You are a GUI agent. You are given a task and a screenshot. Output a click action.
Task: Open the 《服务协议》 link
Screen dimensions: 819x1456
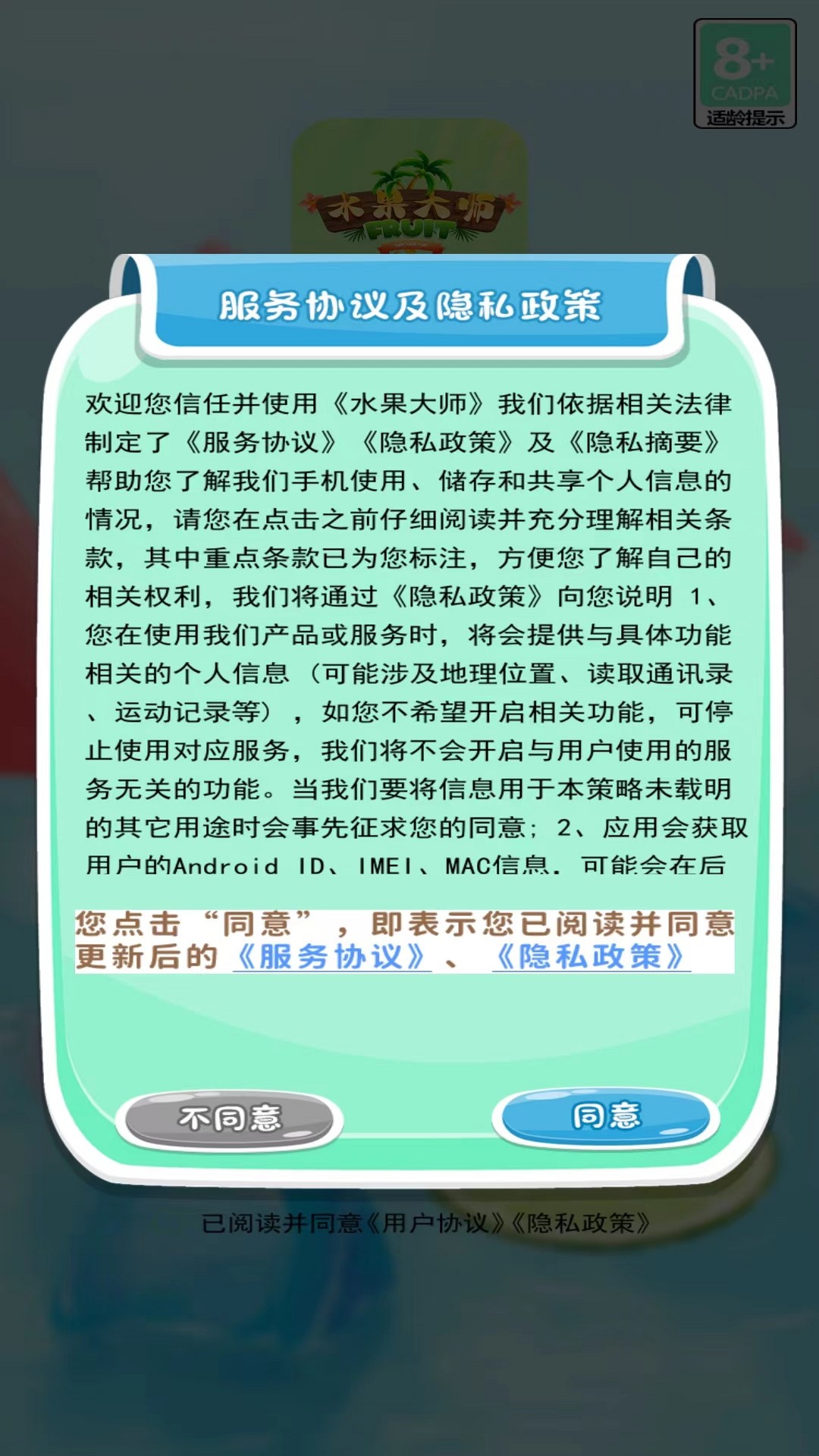[331, 957]
